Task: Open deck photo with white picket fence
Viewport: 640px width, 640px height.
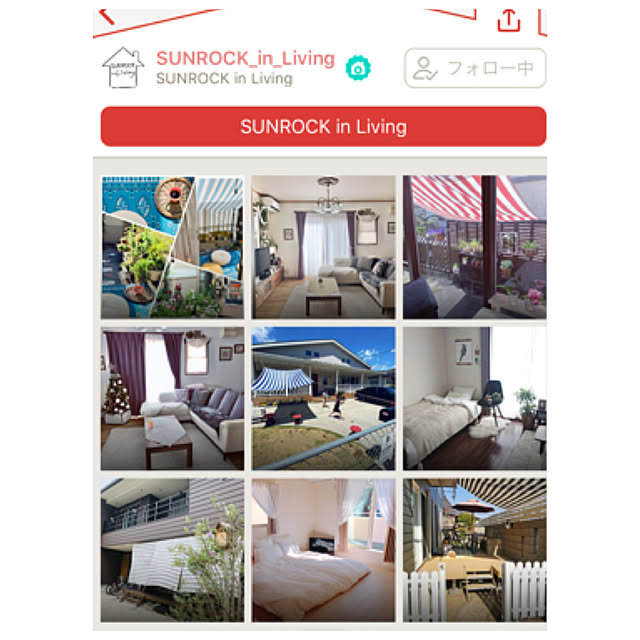Action: (474, 549)
